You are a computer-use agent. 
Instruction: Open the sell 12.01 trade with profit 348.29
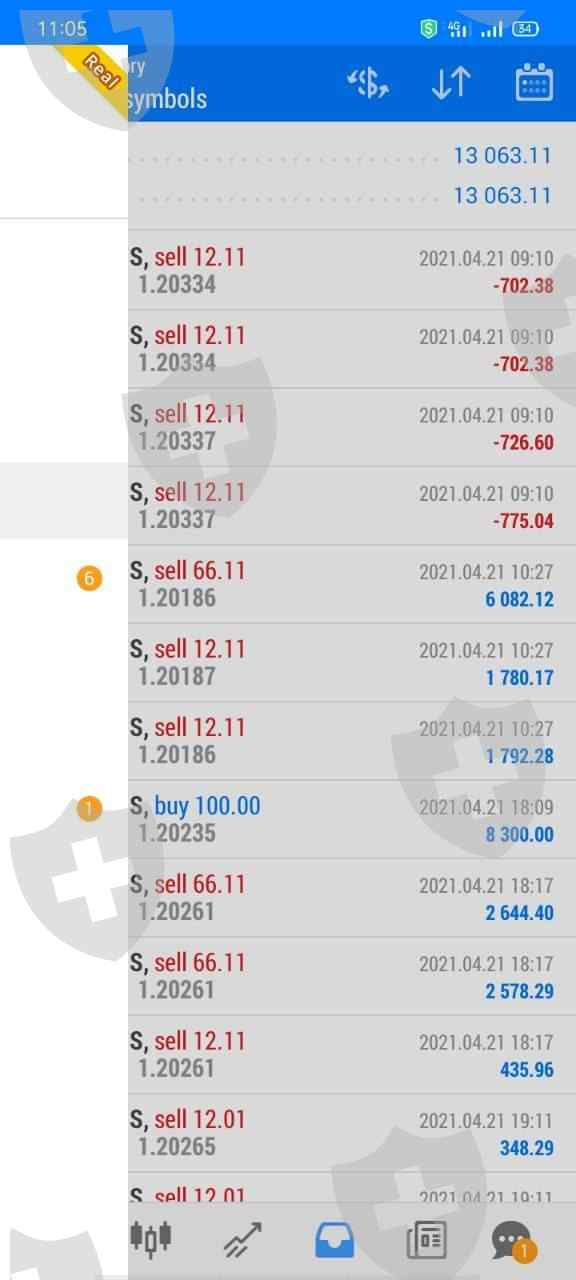coord(352,1132)
